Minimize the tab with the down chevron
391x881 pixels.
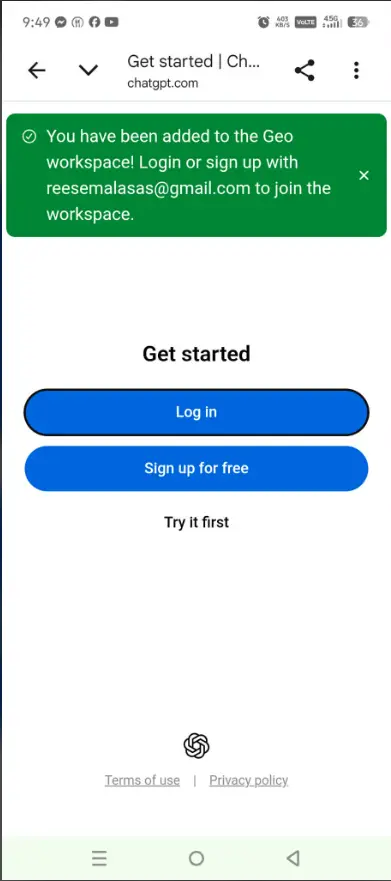click(x=88, y=70)
